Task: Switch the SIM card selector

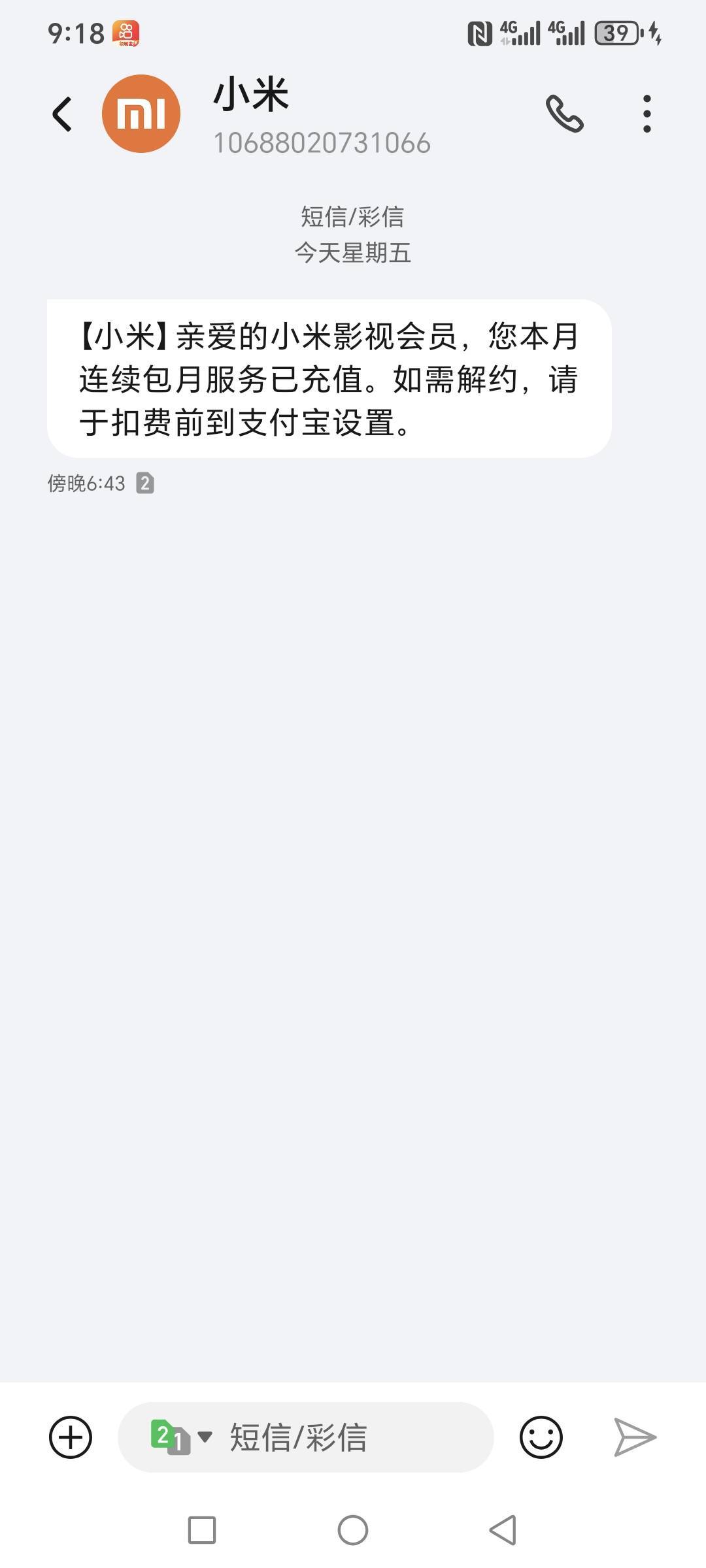Action: tap(180, 1437)
